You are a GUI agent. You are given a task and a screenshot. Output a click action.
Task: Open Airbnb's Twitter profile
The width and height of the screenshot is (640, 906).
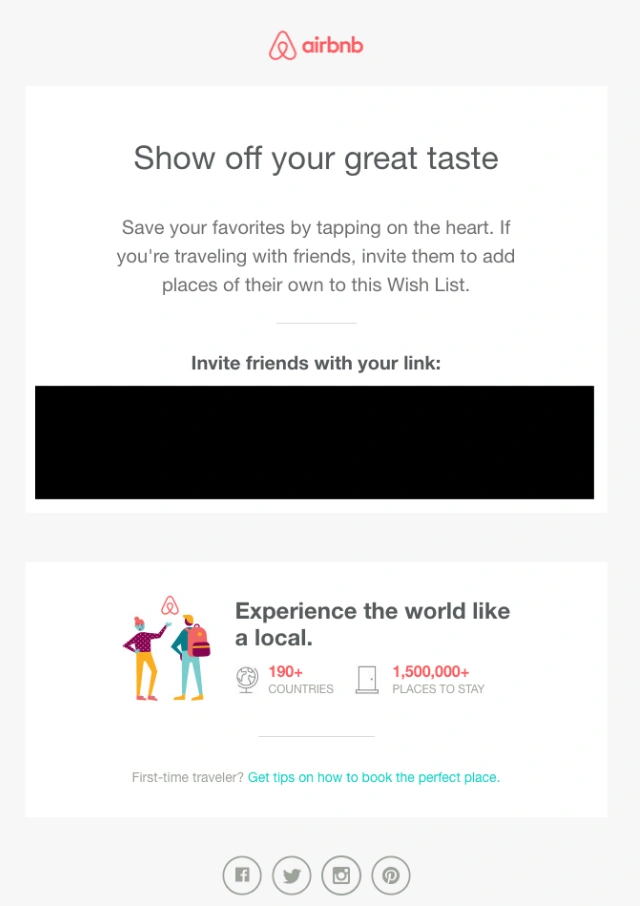point(291,876)
